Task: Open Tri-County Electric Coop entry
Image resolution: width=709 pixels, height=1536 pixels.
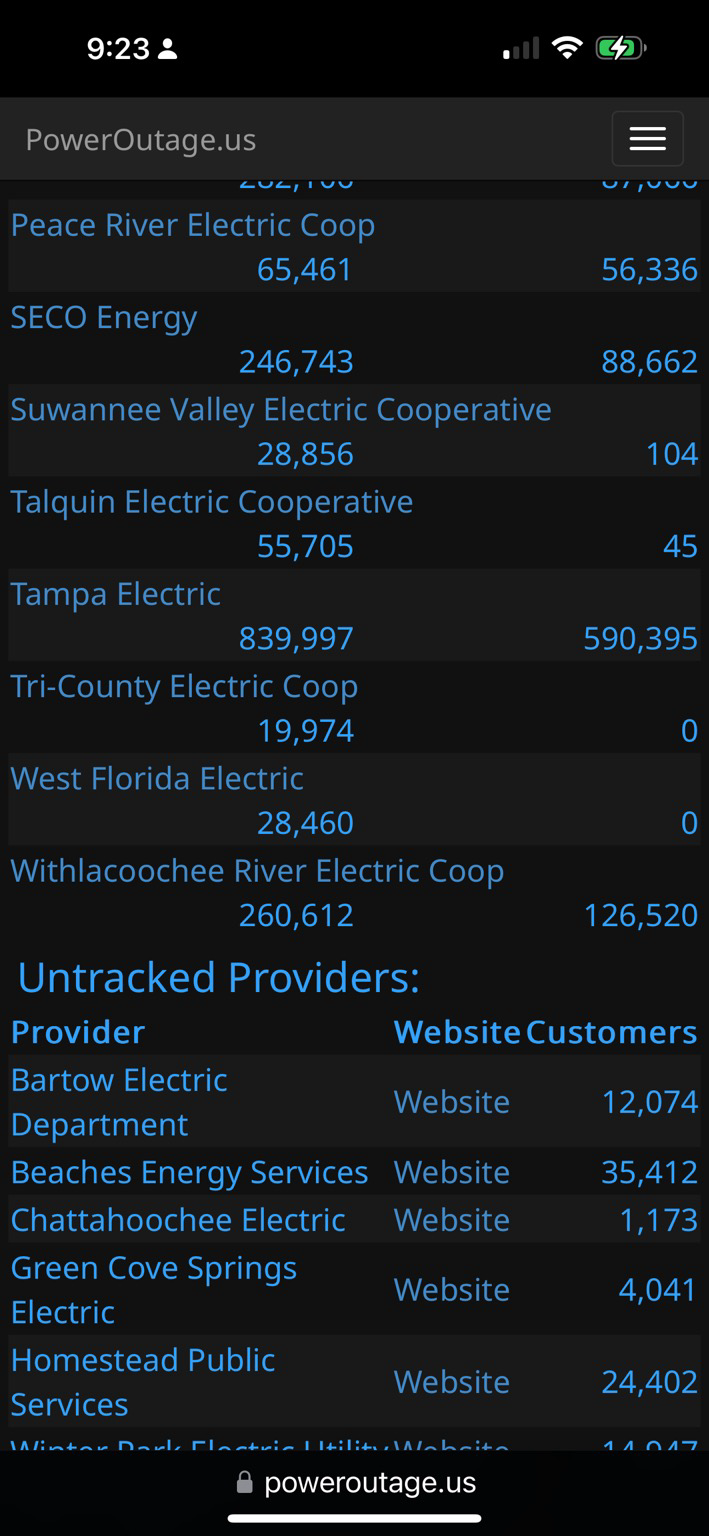Action: [184, 686]
